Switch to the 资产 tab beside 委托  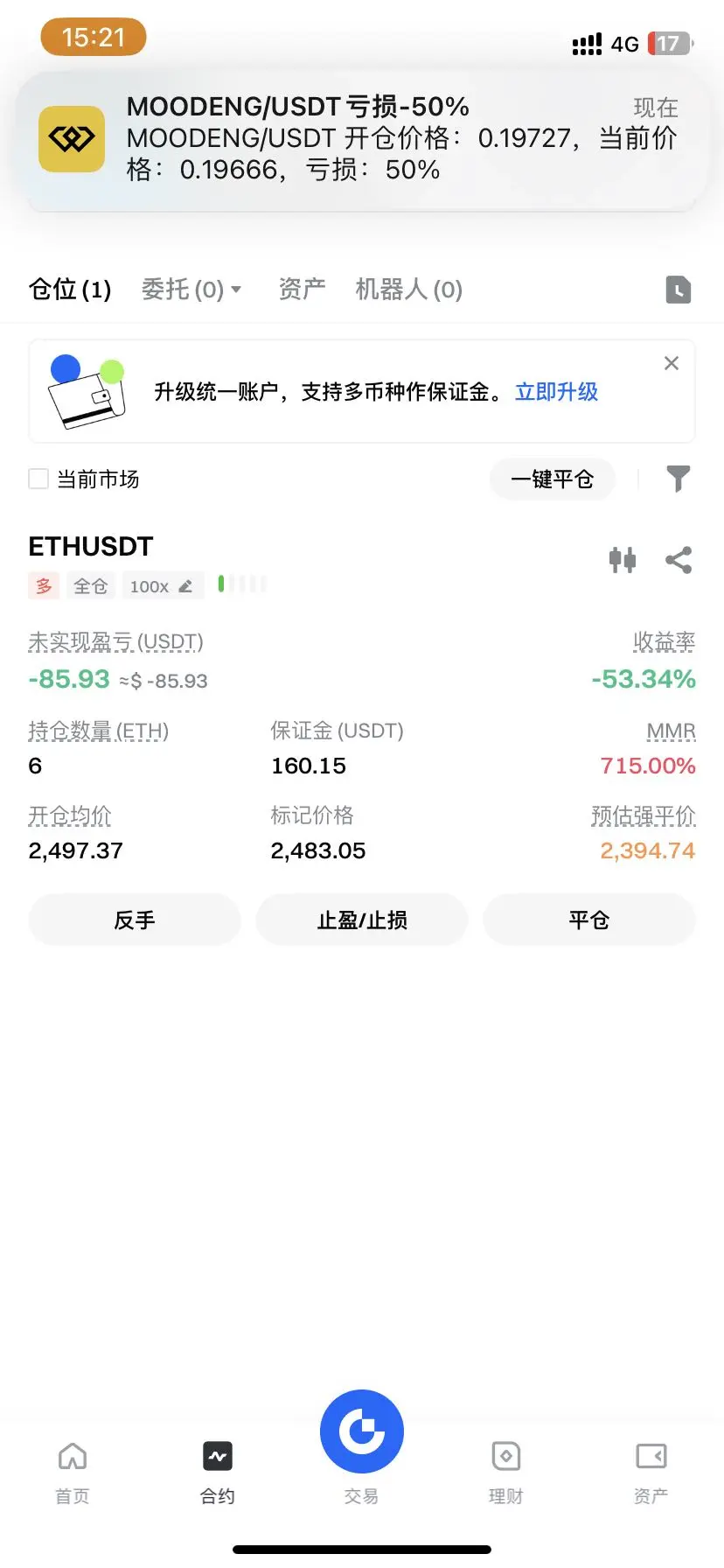pos(302,290)
